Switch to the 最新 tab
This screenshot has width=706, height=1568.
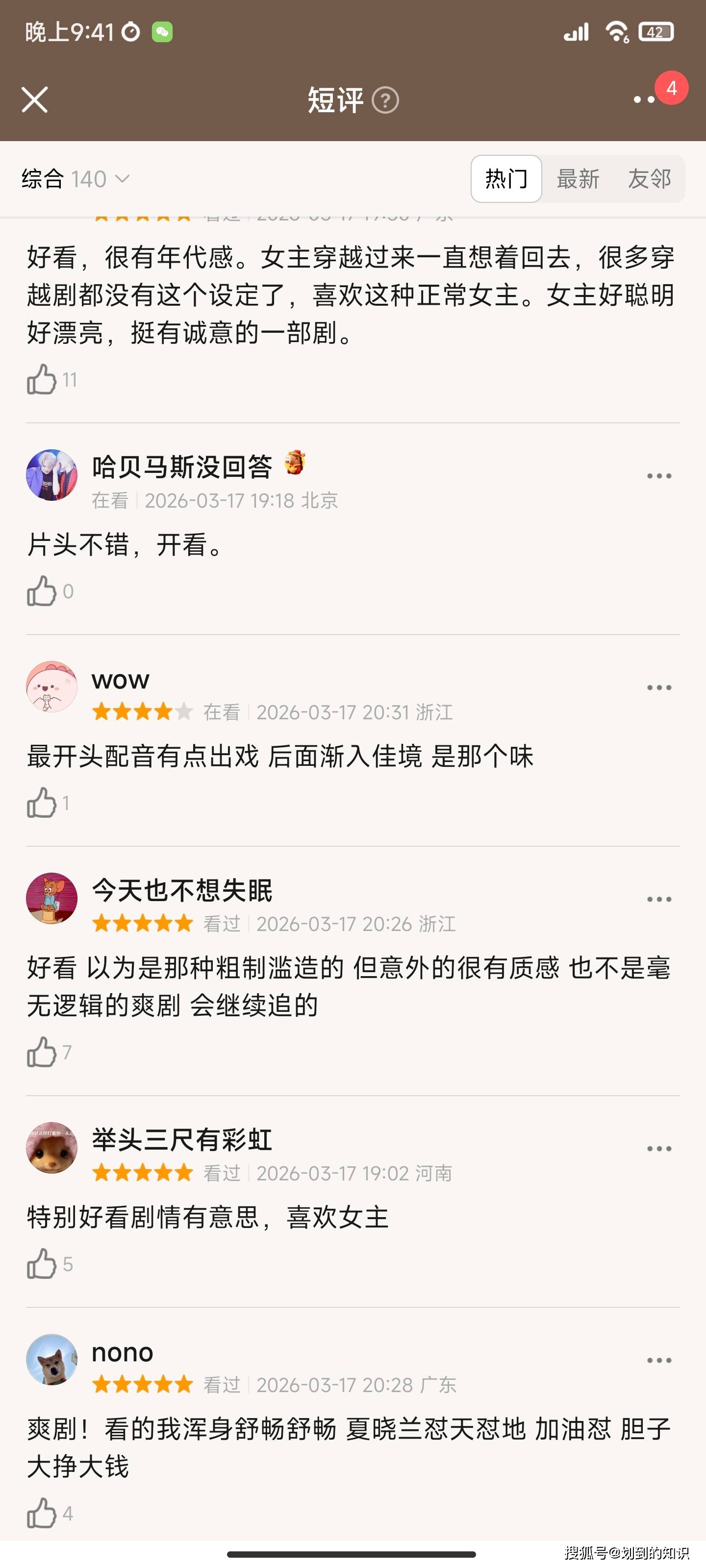578,179
